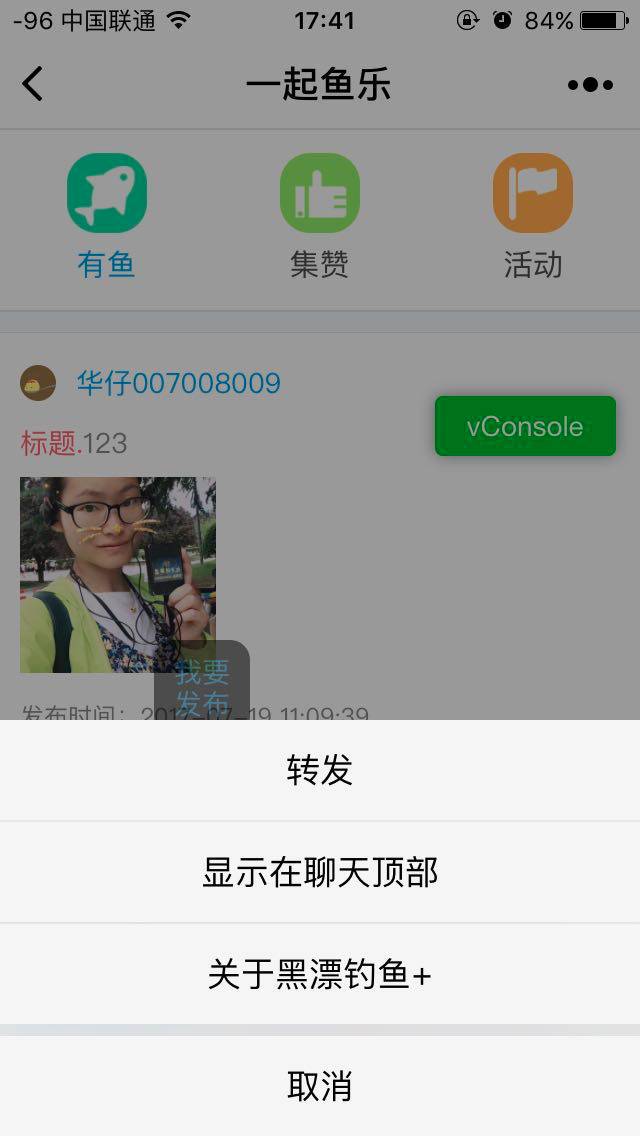Select 转发 to forward the mini program
The height and width of the screenshot is (1136, 640).
tap(320, 771)
